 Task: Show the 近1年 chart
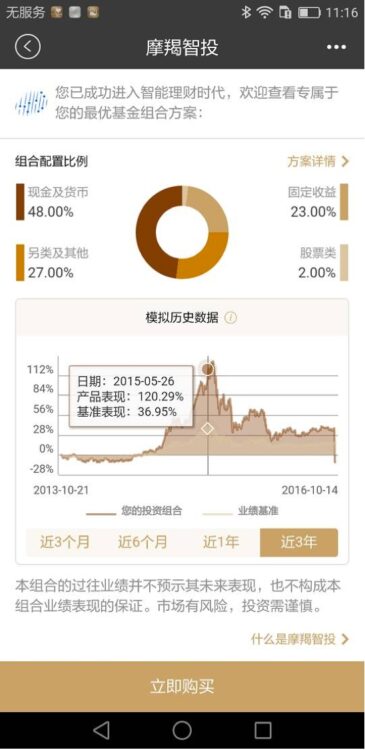tap(221, 542)
